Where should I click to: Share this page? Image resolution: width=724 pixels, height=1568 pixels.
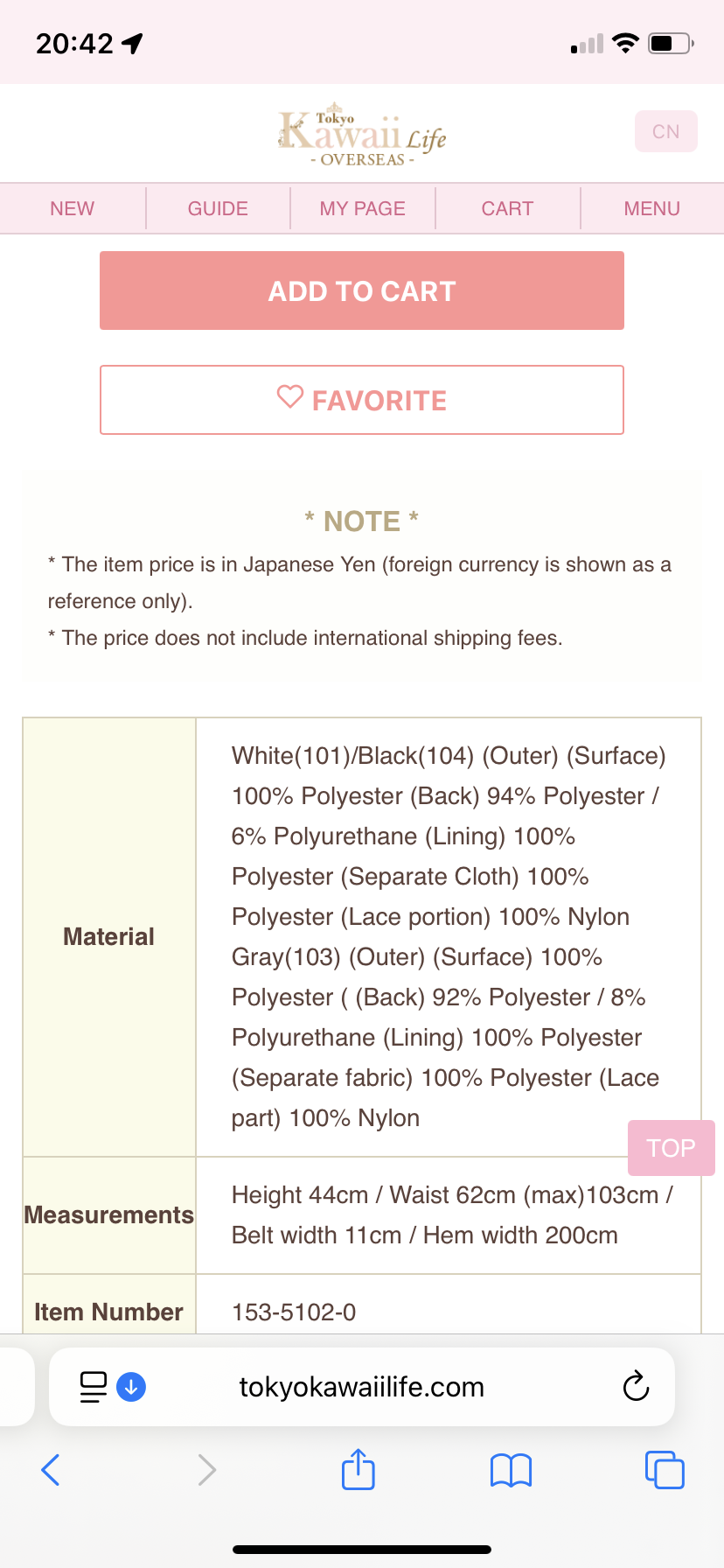[x=359, y=1469]
